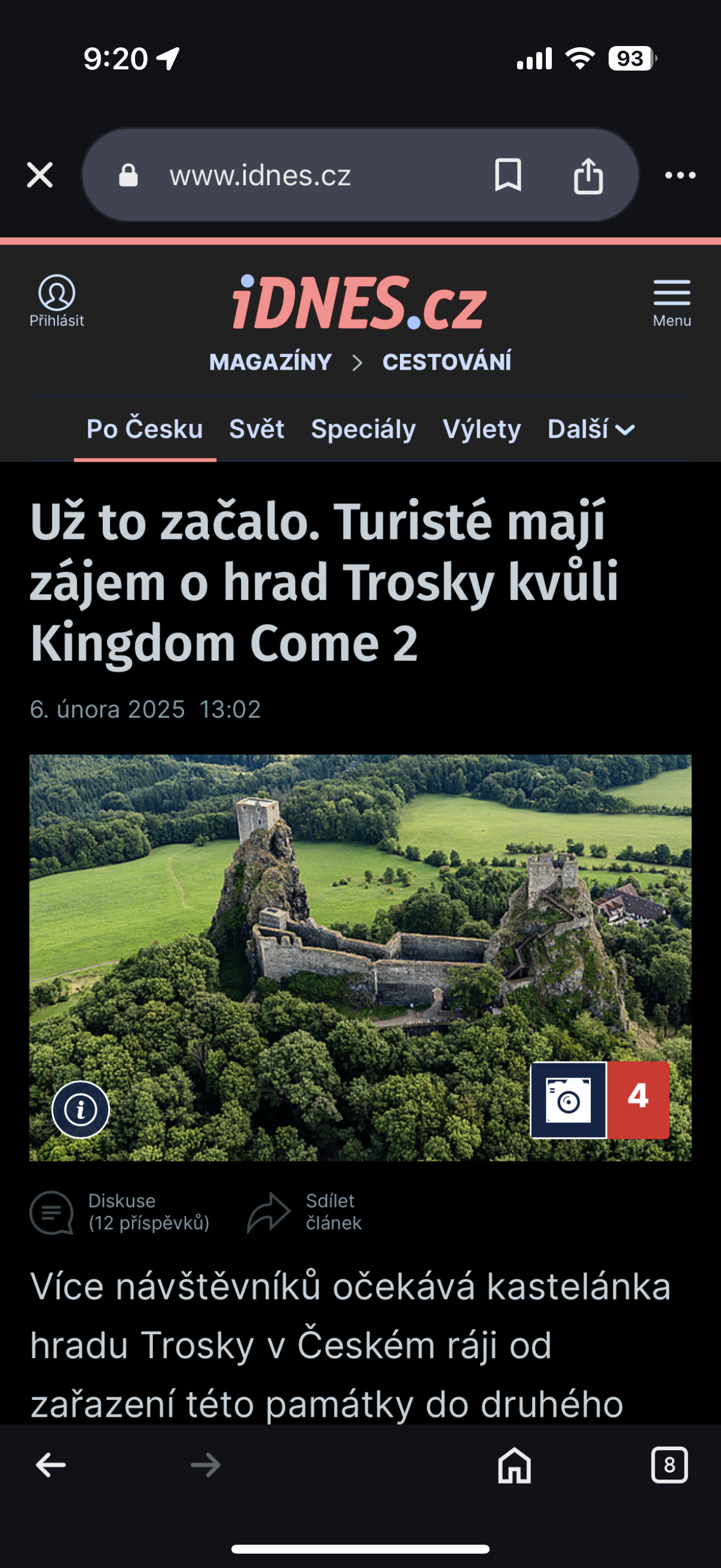Open the browser overflow menu
The width and height of the screenshot is (721, 1568).
680,175
